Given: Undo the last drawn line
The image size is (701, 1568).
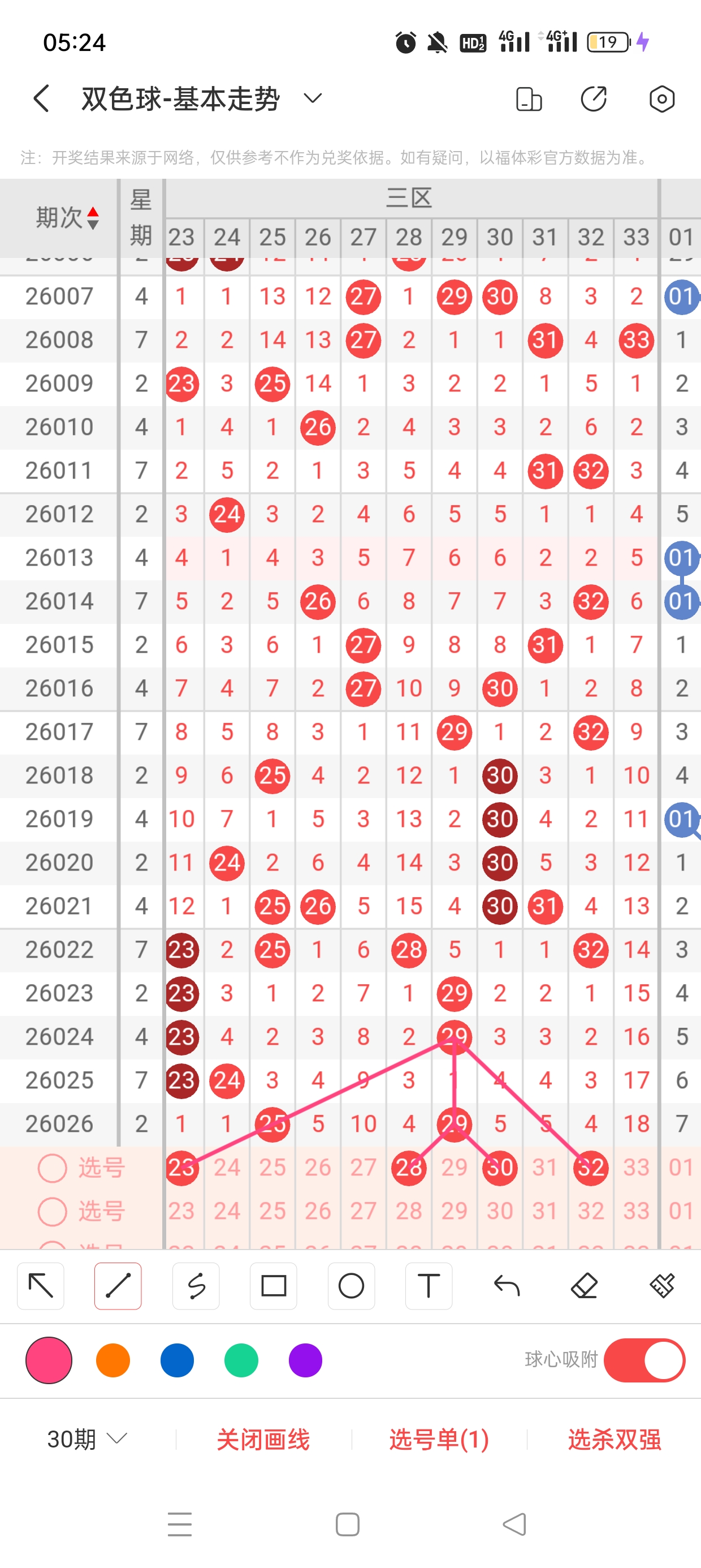Looking at the screenshot, I should pyautogui.click(x=507, y=1286).
